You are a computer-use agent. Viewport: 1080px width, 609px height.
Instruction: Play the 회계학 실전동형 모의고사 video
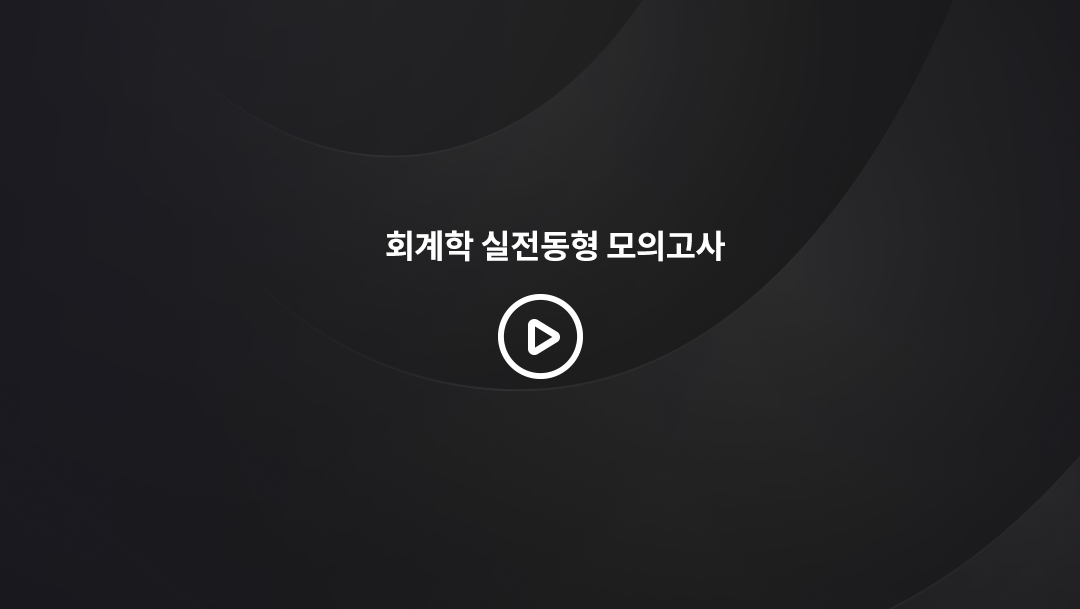[x=540, y=337]
